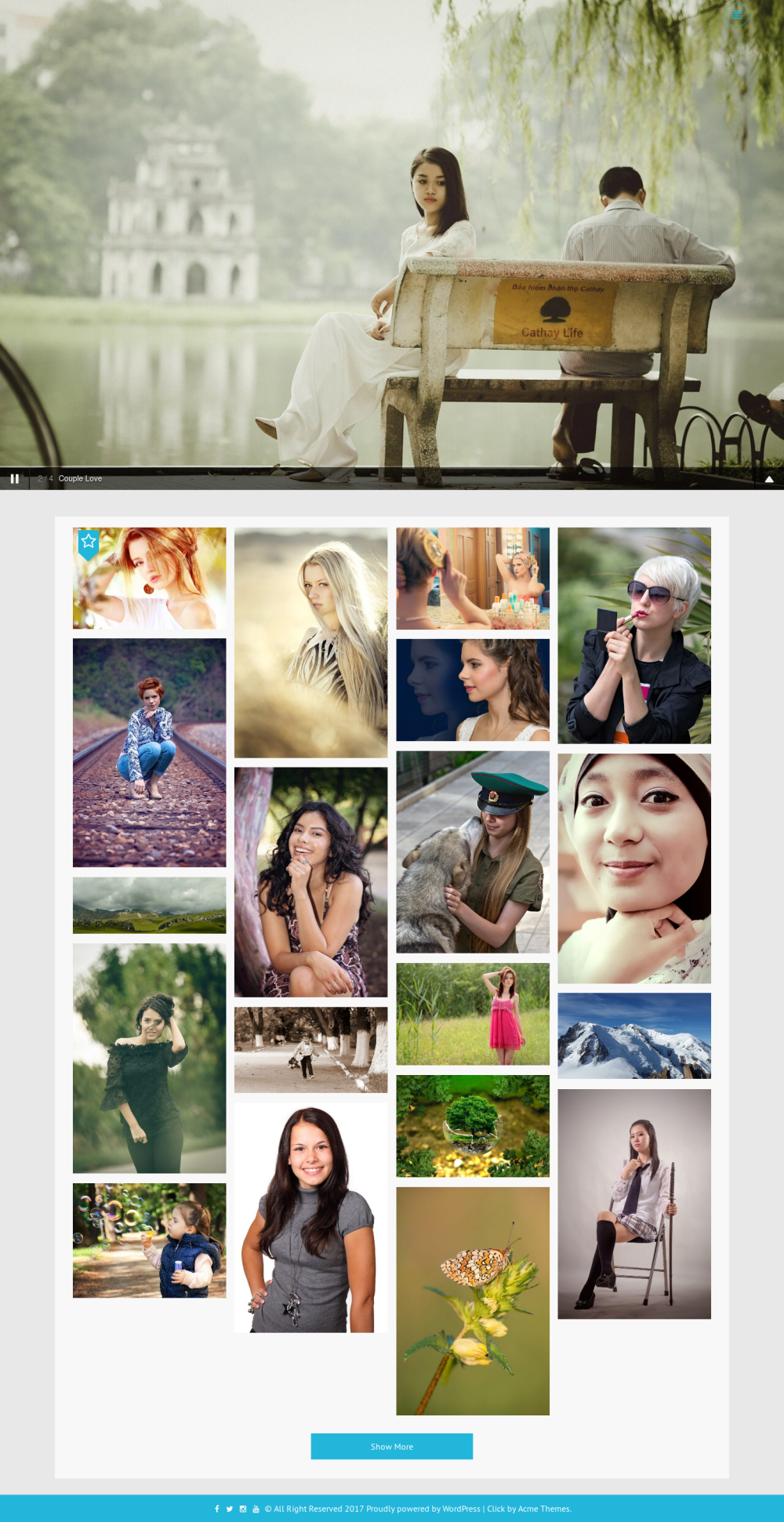Open the butterfly on flower photo
Screen dimensions: 784x1522
click(472, 1300)
